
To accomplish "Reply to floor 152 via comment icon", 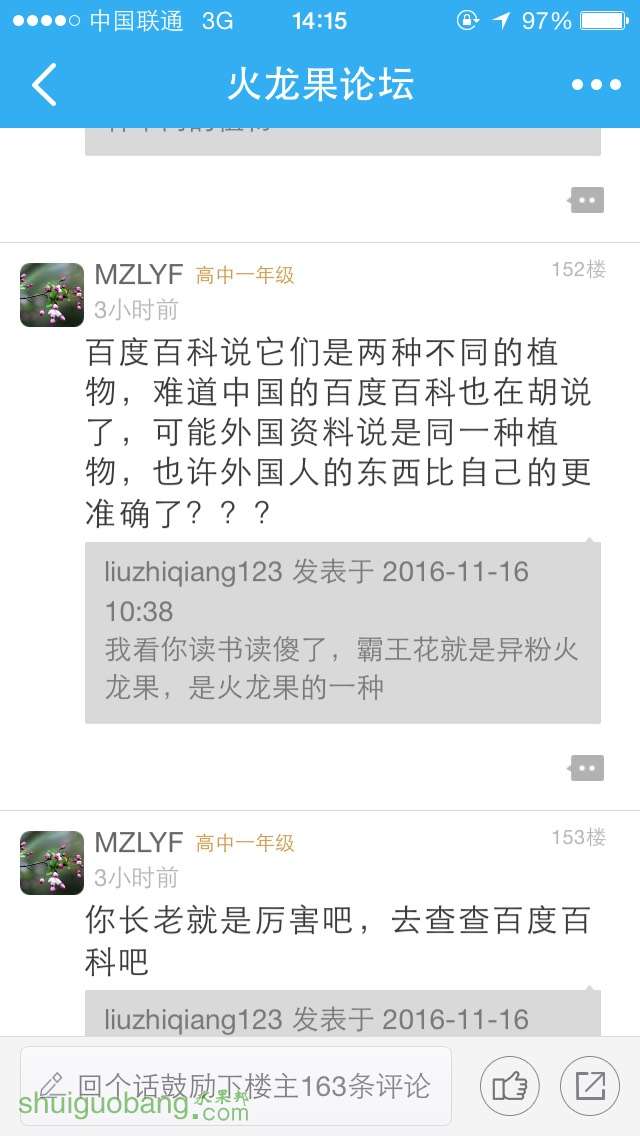I will pyautogui.click(x=587, y=768).
